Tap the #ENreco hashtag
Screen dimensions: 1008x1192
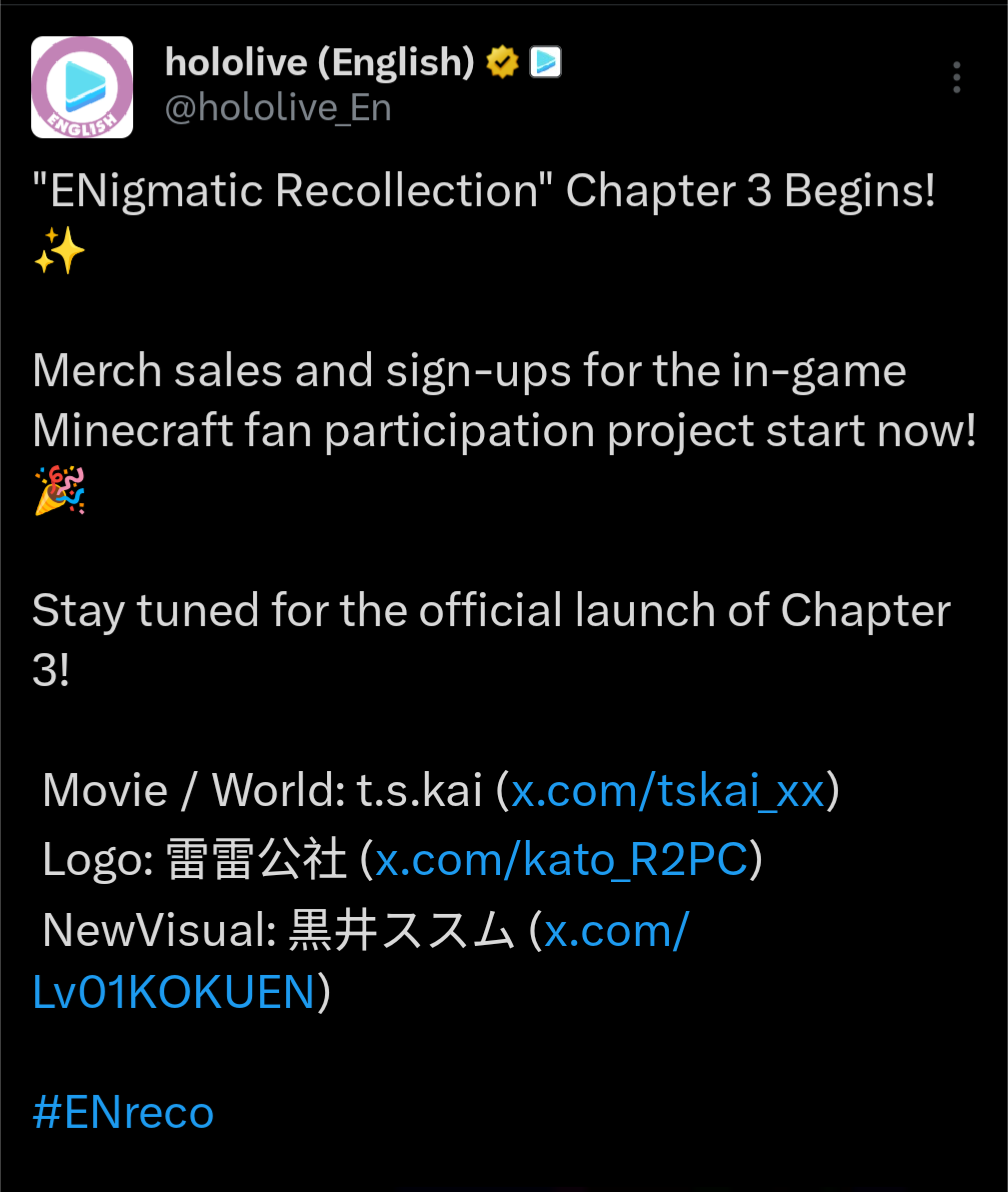[x=123, y=1112]
